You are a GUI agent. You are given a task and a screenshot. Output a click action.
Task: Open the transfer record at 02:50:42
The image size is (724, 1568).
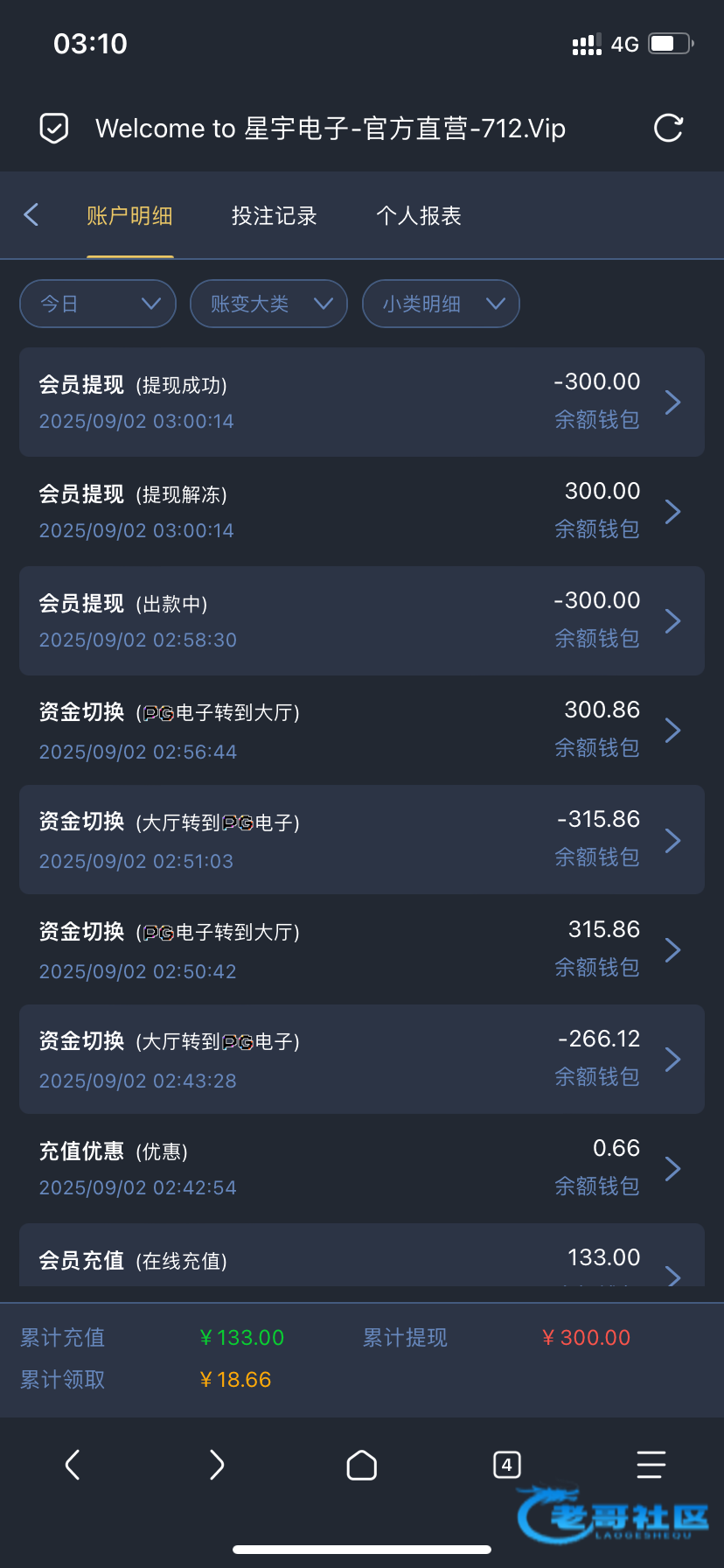(x=362, y=949)
